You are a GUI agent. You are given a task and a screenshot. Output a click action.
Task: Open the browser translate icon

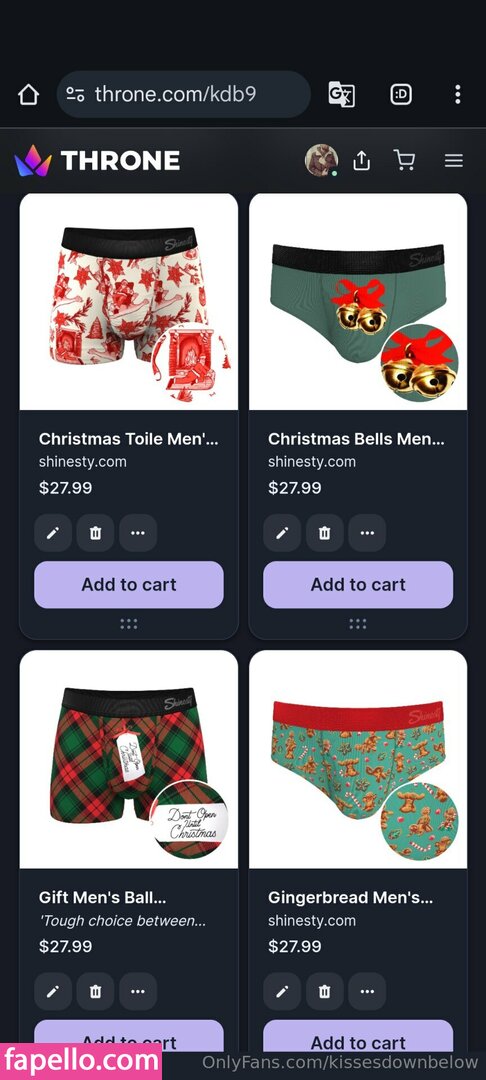pos(341,94)
